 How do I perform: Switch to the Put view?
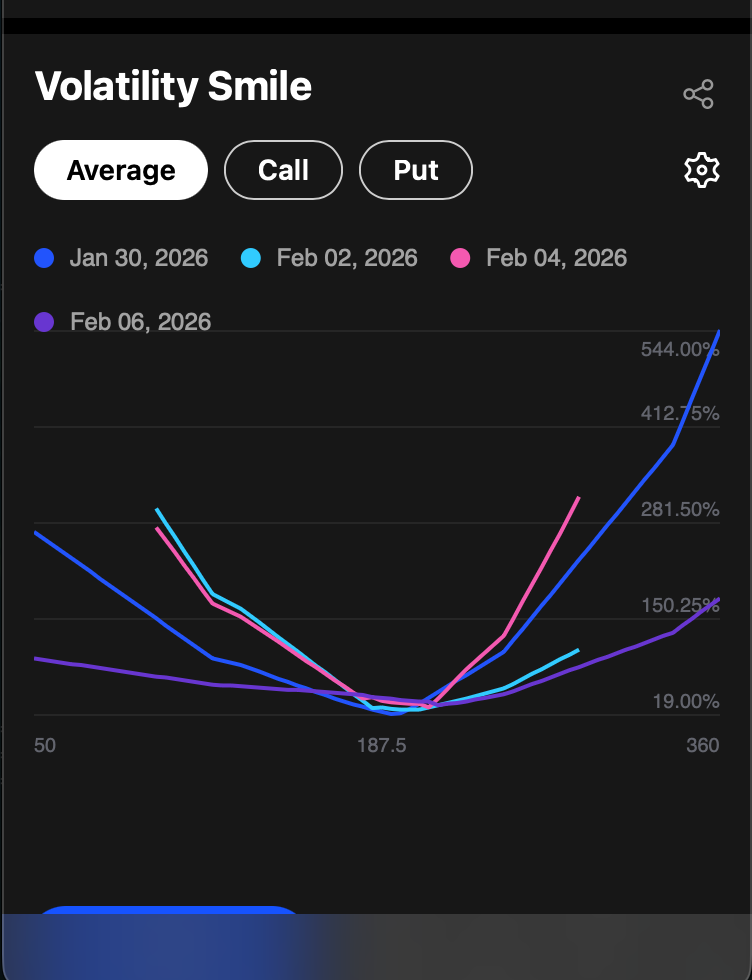click(x=415, y=171)
